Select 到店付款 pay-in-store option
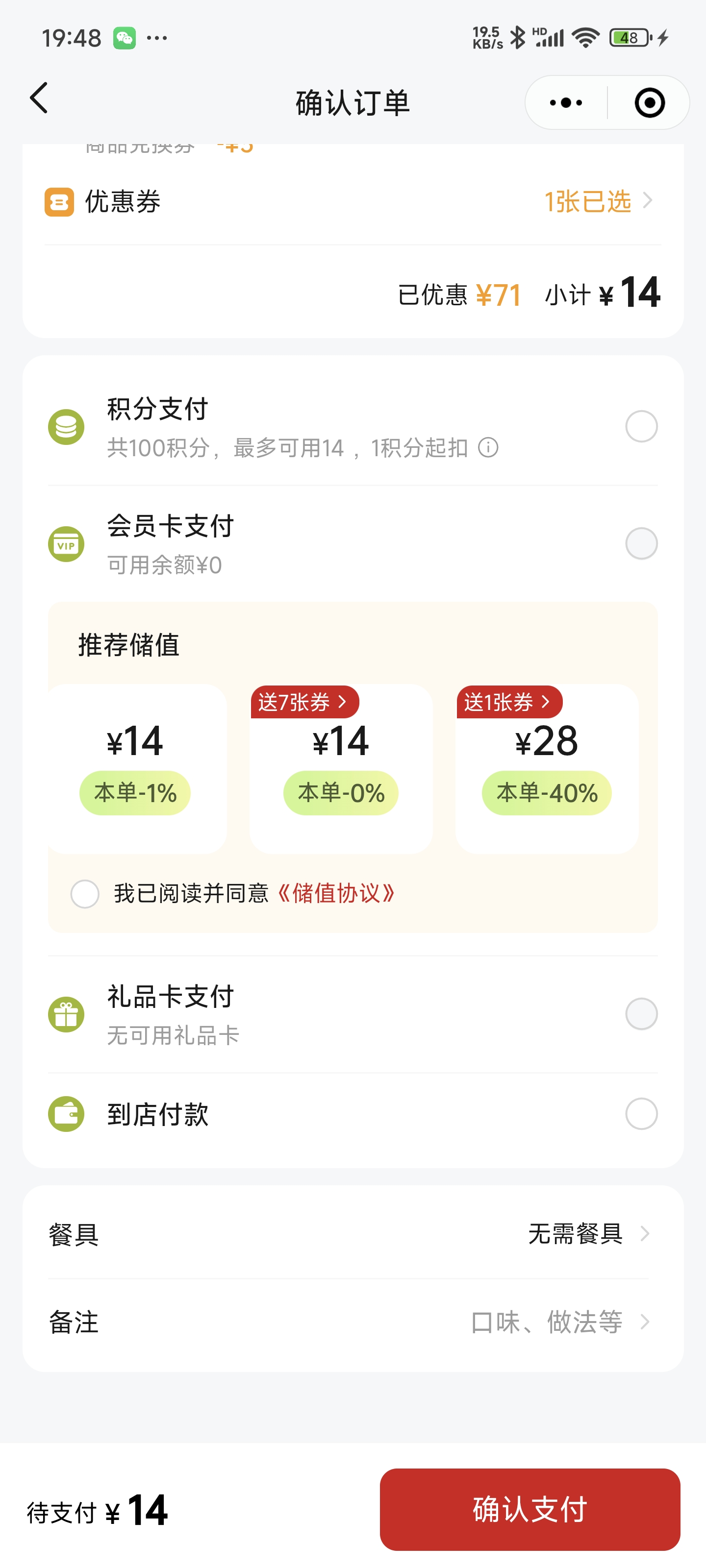 pyautogui.click(x=641, y=1113)
